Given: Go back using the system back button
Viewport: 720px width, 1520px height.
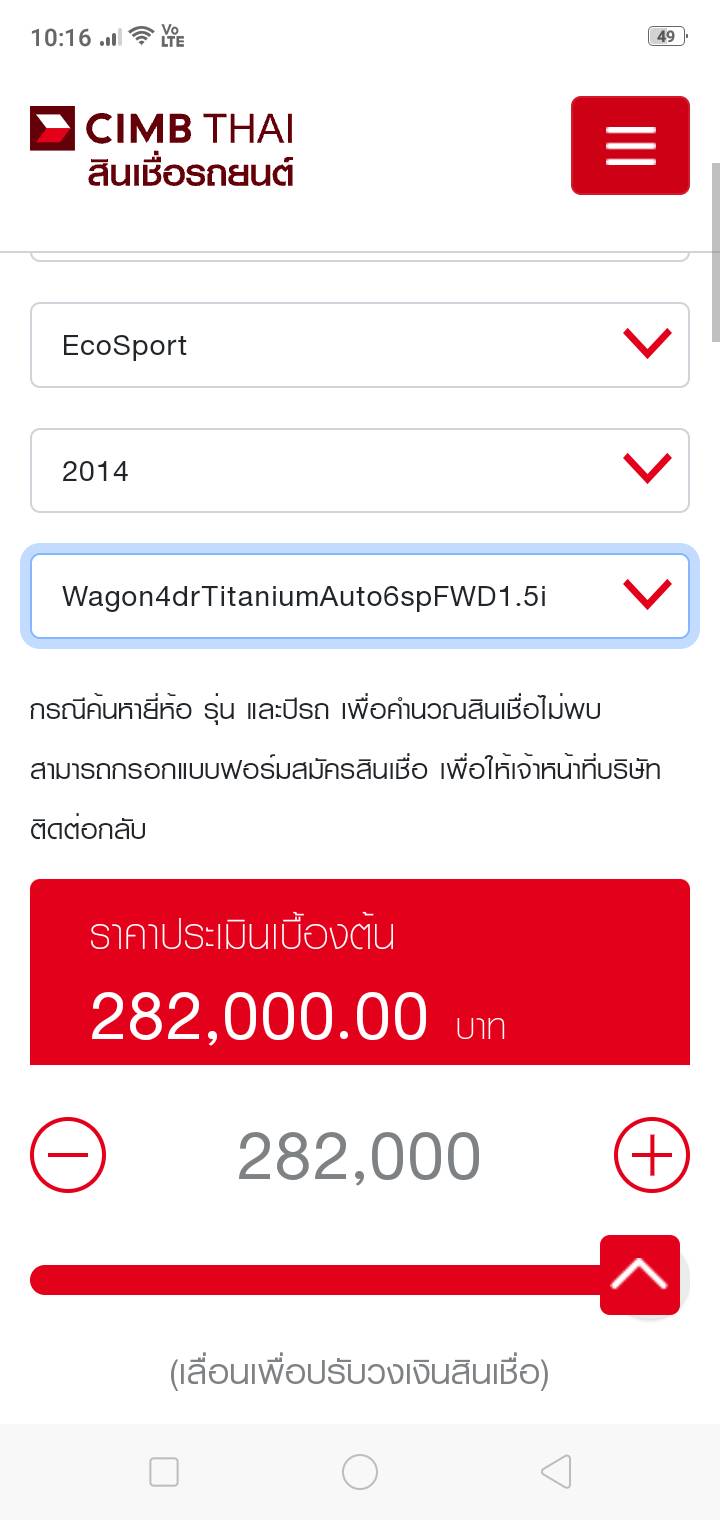Looking at the screenshot, I should [x=556, y=1472].
